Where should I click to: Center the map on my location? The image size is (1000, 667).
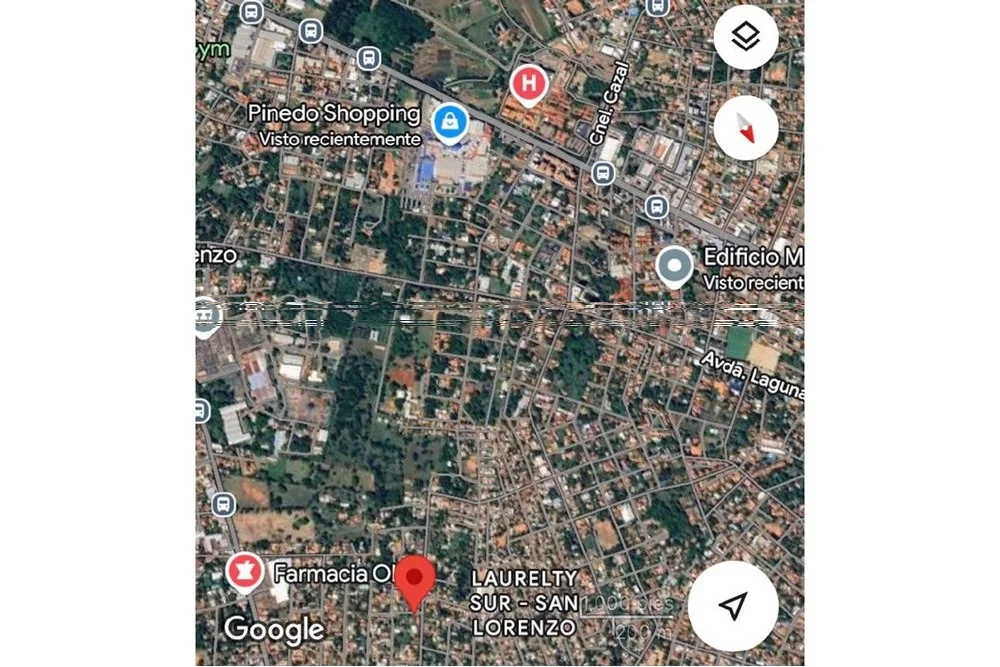coord(733,606)
